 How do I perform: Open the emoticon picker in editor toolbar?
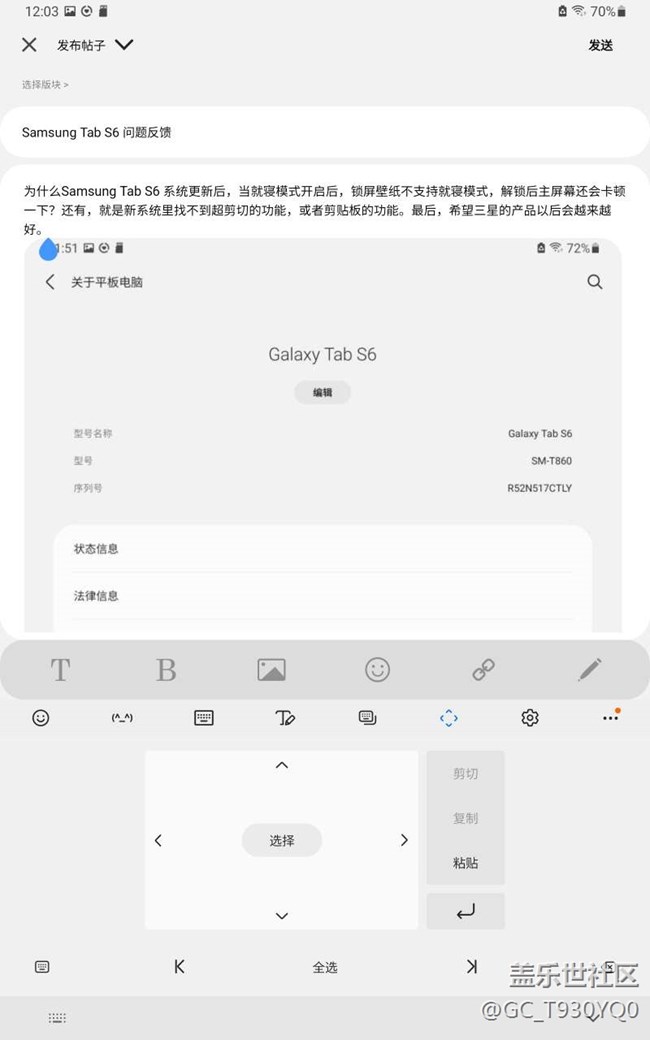[378, 670]
